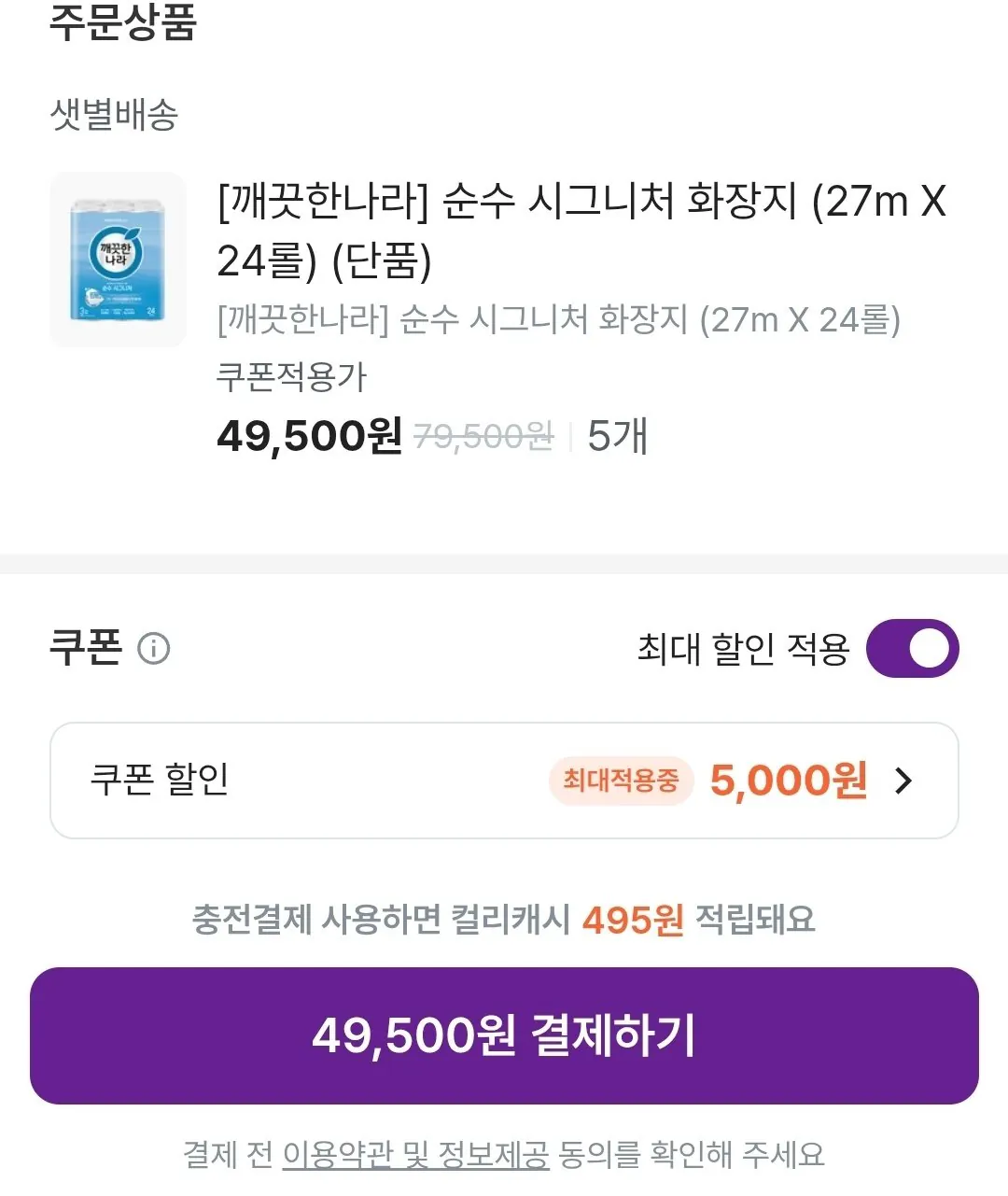
Task: Click the 최대적용중 badge
Action: pos(621,782)
